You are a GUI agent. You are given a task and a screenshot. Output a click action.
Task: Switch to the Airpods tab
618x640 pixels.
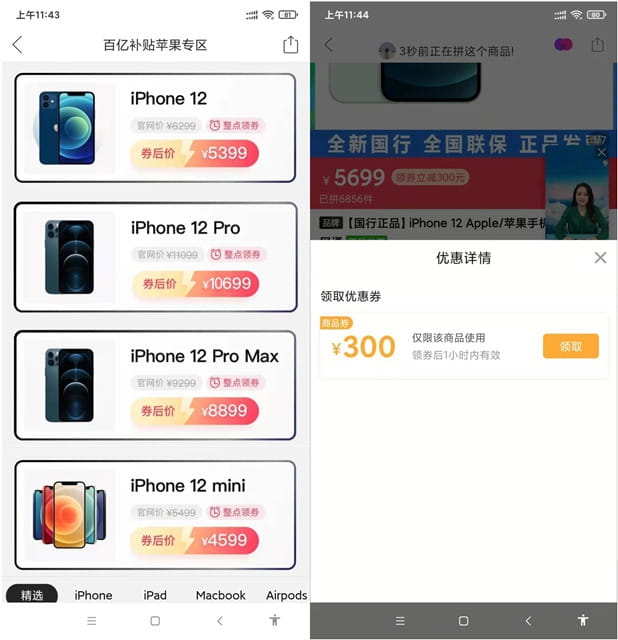pyautogui.click(x=286, y=595)
